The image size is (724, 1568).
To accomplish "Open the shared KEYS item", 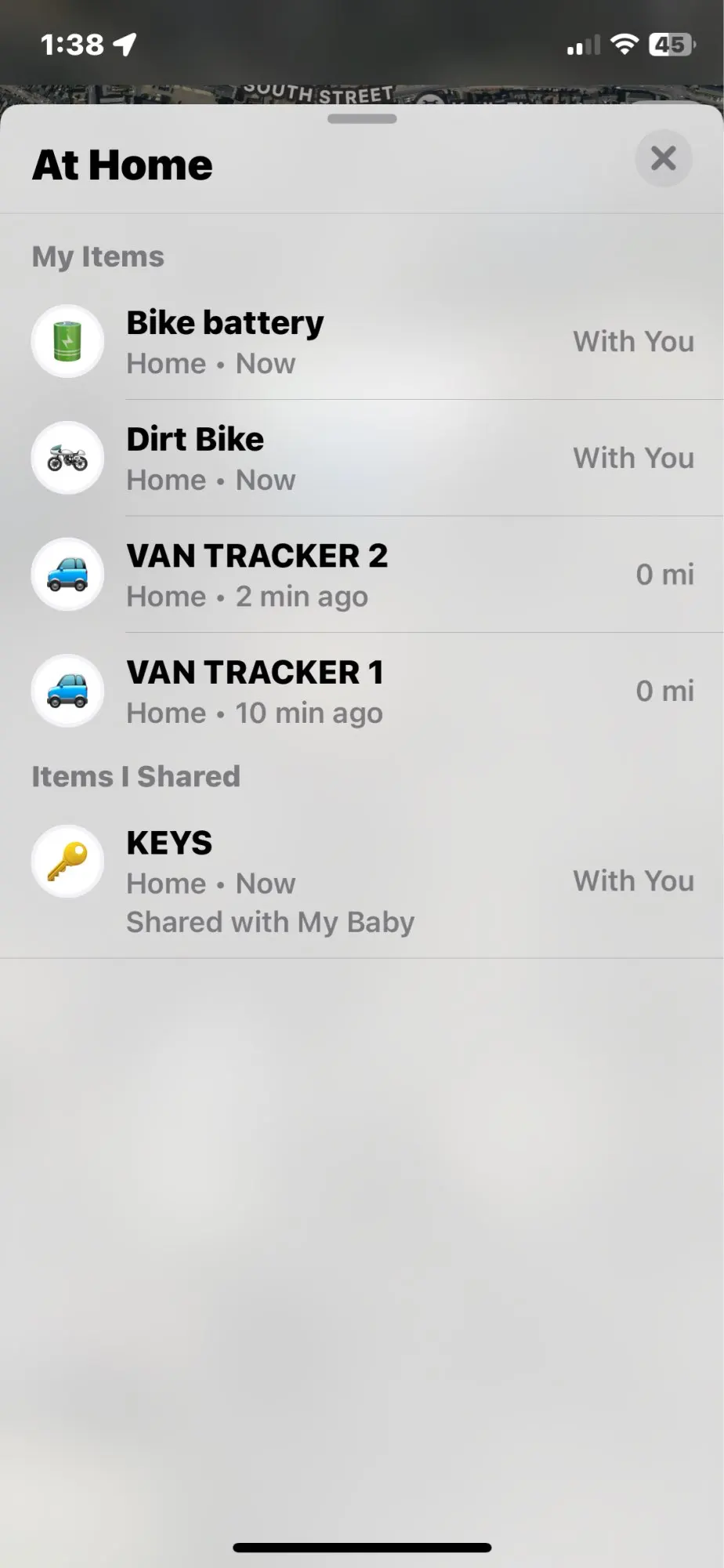I will pos(362,881).
